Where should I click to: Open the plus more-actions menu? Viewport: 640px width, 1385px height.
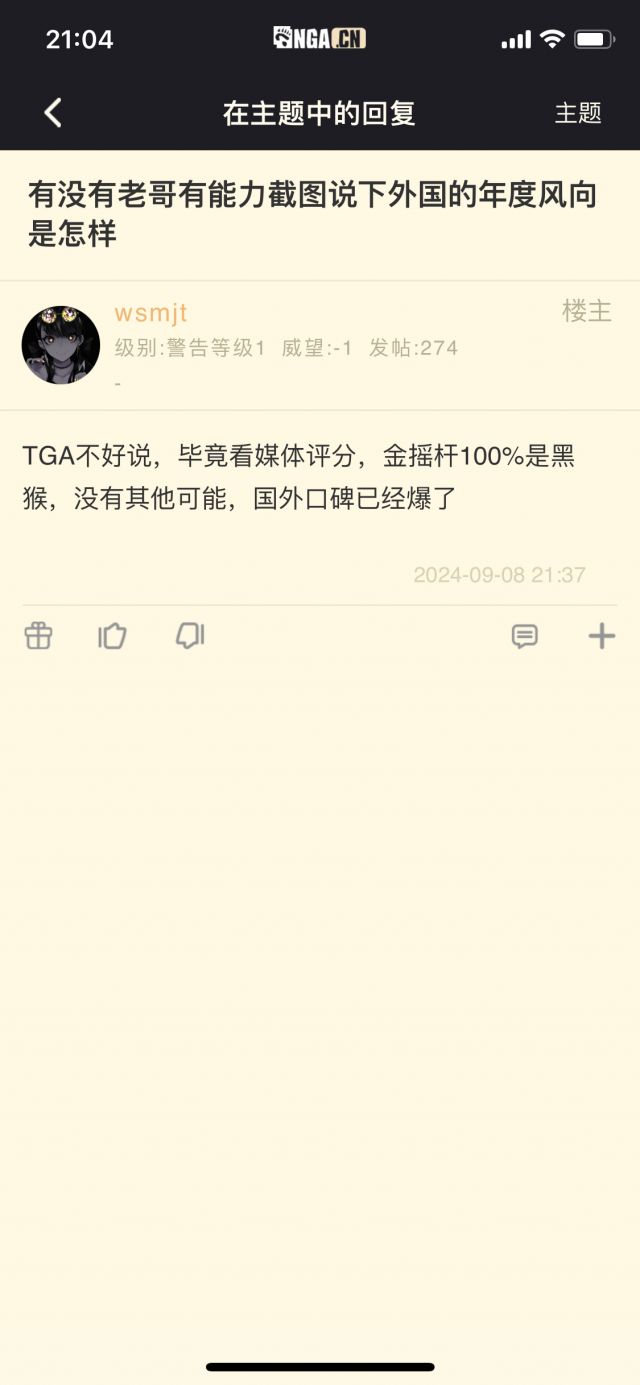point(601,636)
